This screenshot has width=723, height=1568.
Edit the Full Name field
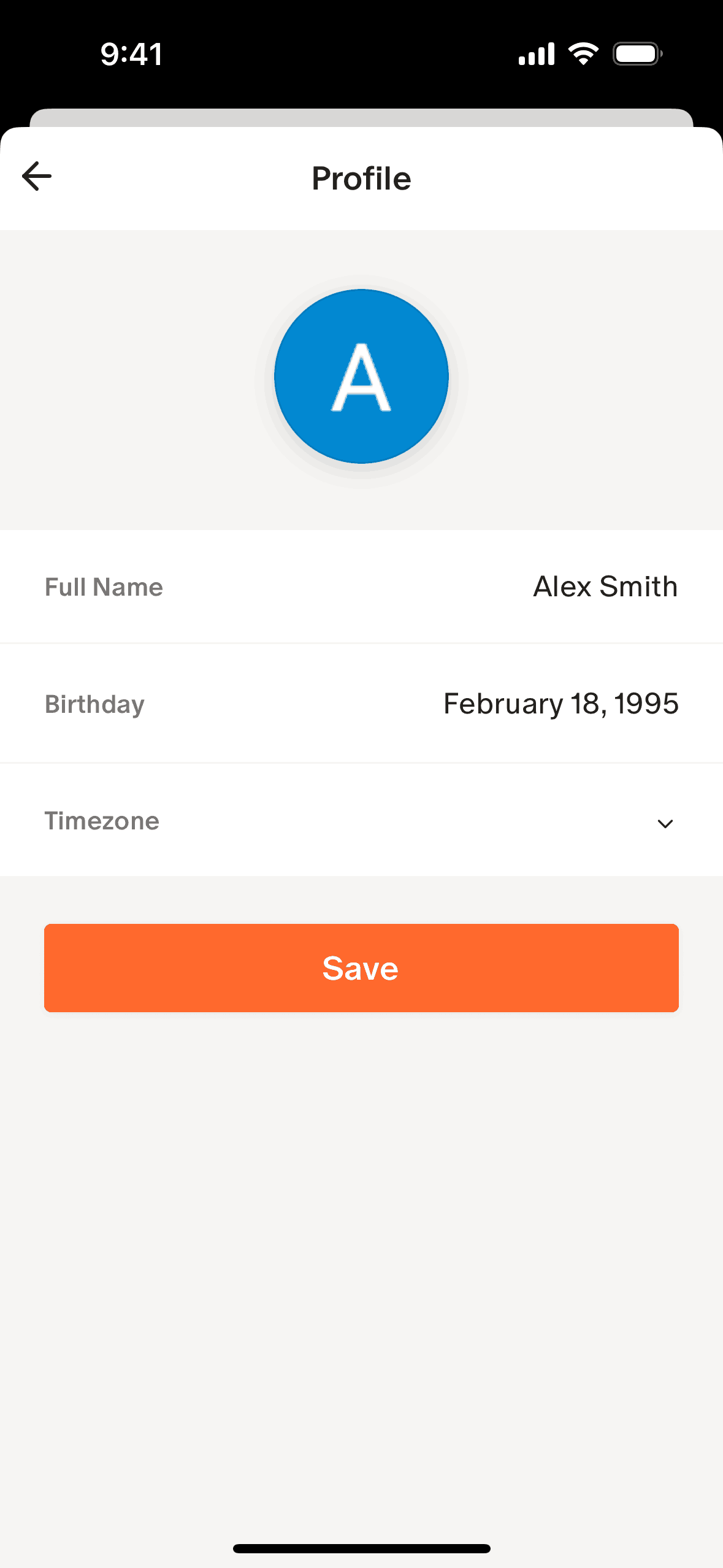pyautogui.click(x=605, y=586)
